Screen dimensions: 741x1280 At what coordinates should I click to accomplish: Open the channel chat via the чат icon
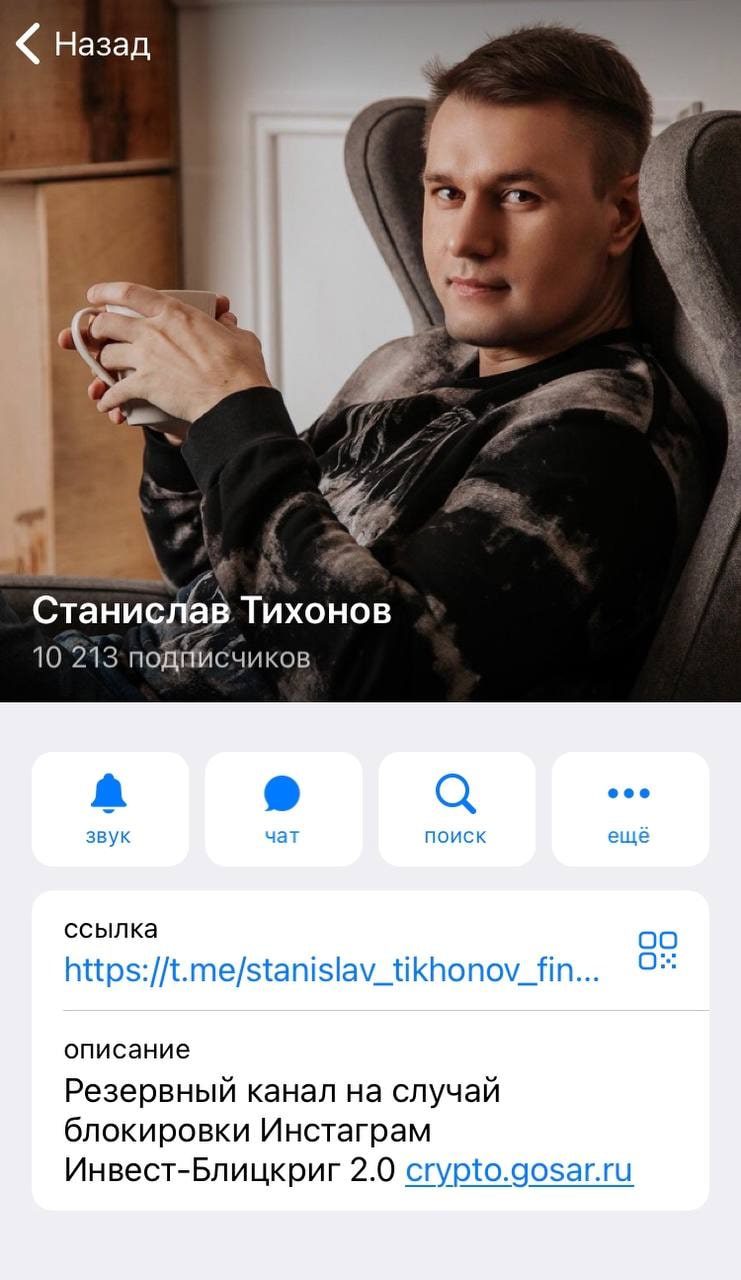(284, 808)
